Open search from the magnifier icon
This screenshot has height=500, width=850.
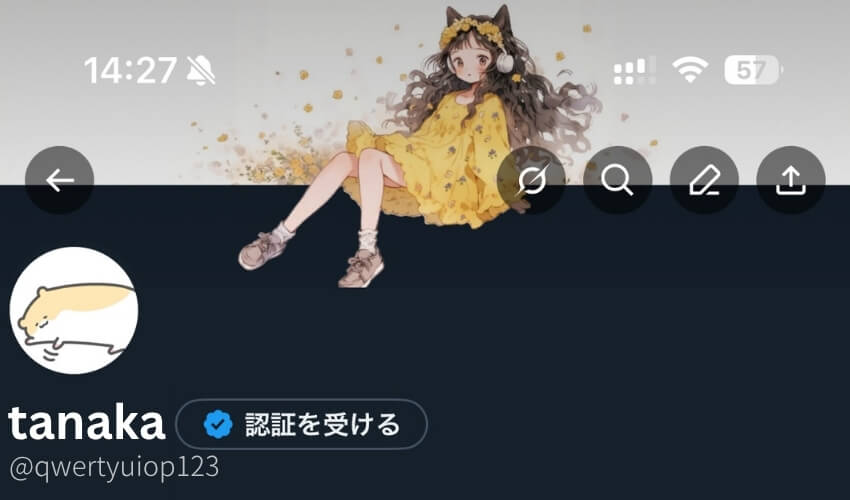coord(618,180)
